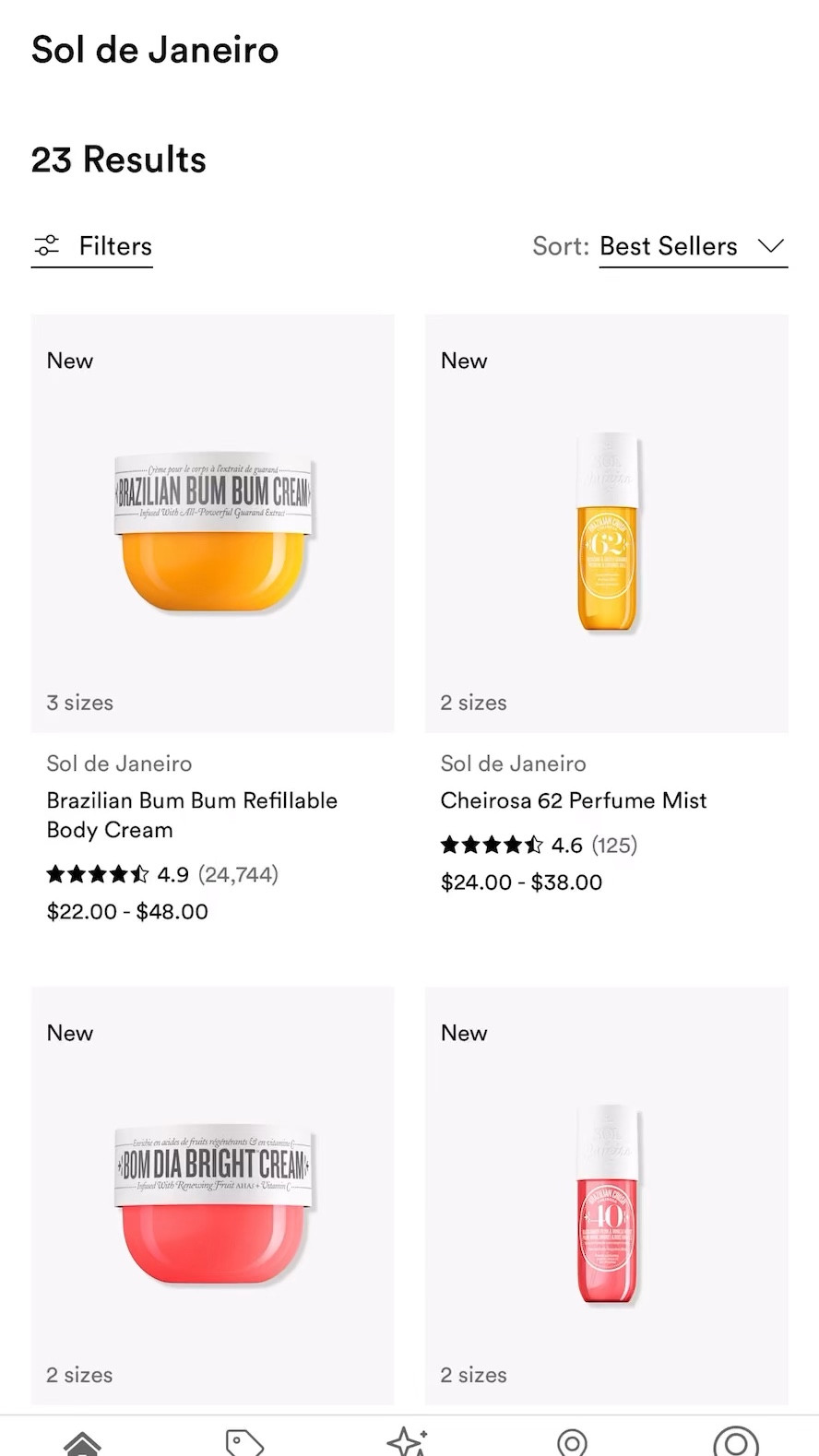Toggle the New badge on Cheirosa 62 product
The height and width of the screenshot is (1456, 819).
463,361
